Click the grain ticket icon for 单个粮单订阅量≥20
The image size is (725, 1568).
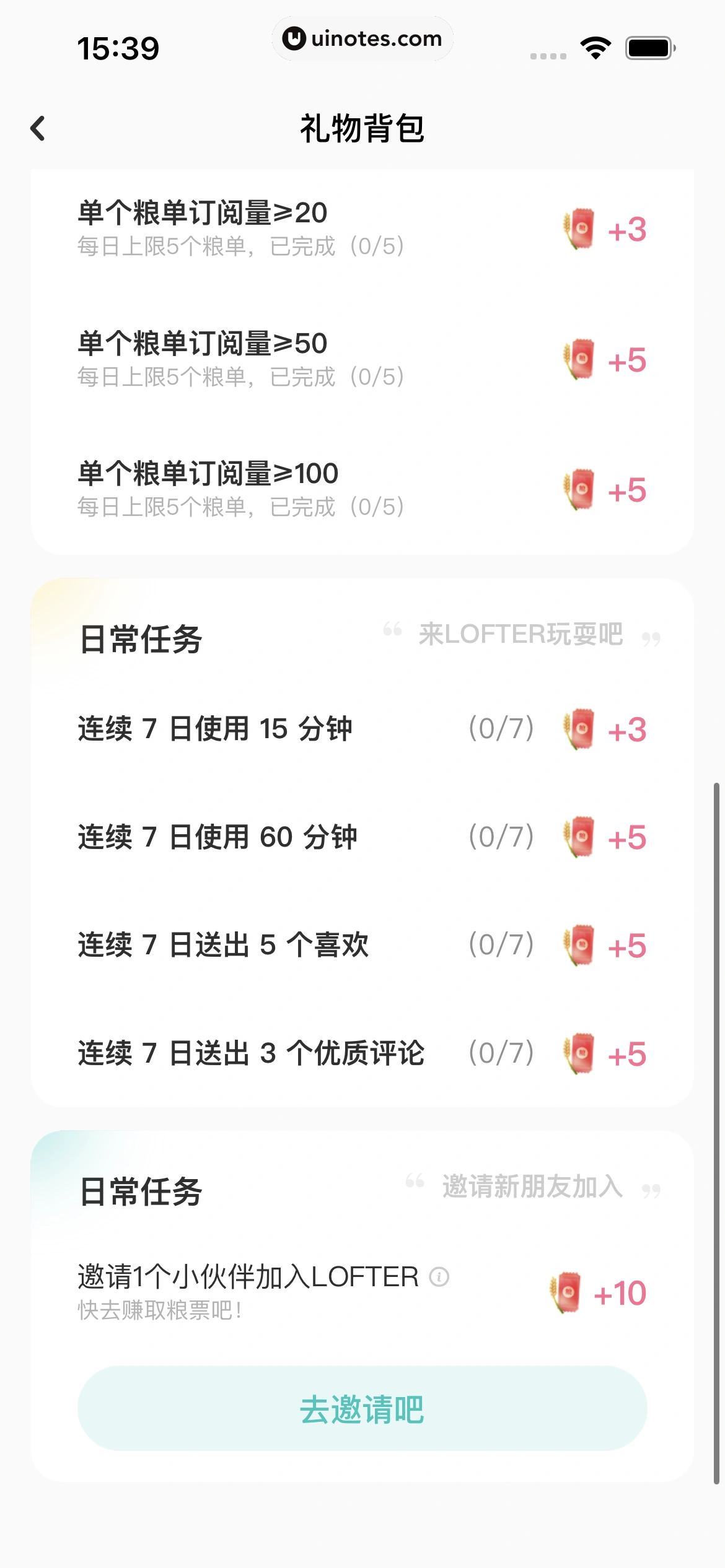(x=578, y=228)
